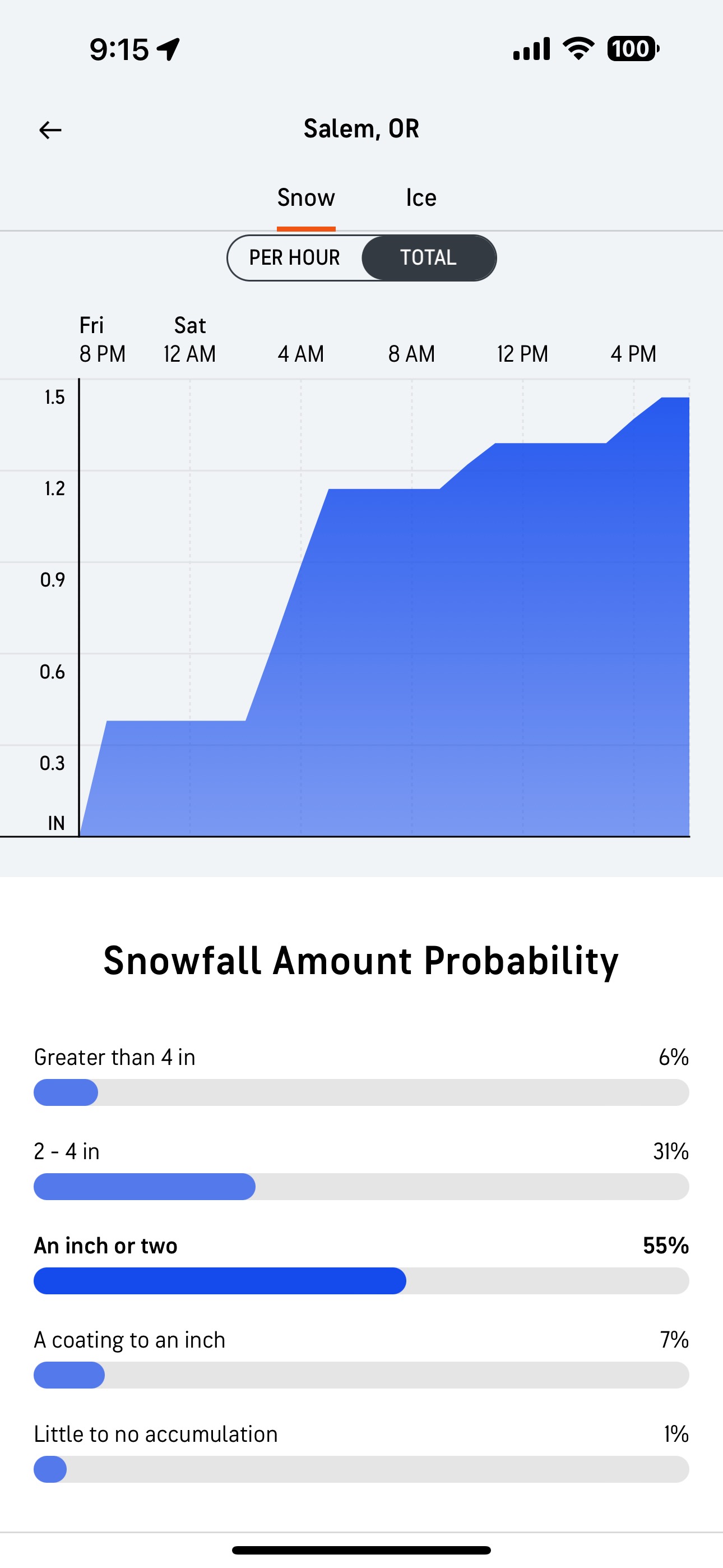Tap the Snowfall Amount Probability heading
Screen dimensions: 723x1568
coord(361,961)
